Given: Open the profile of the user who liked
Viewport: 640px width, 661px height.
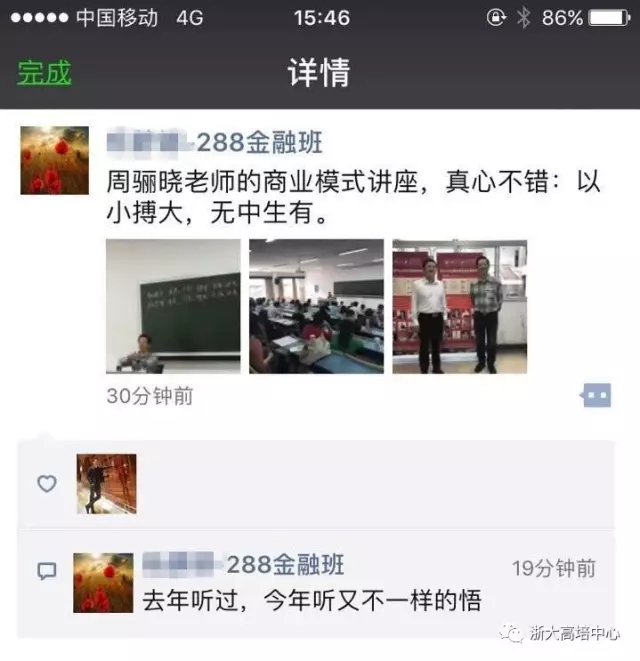Looking at the screenshot, I should tap(106, 484).
